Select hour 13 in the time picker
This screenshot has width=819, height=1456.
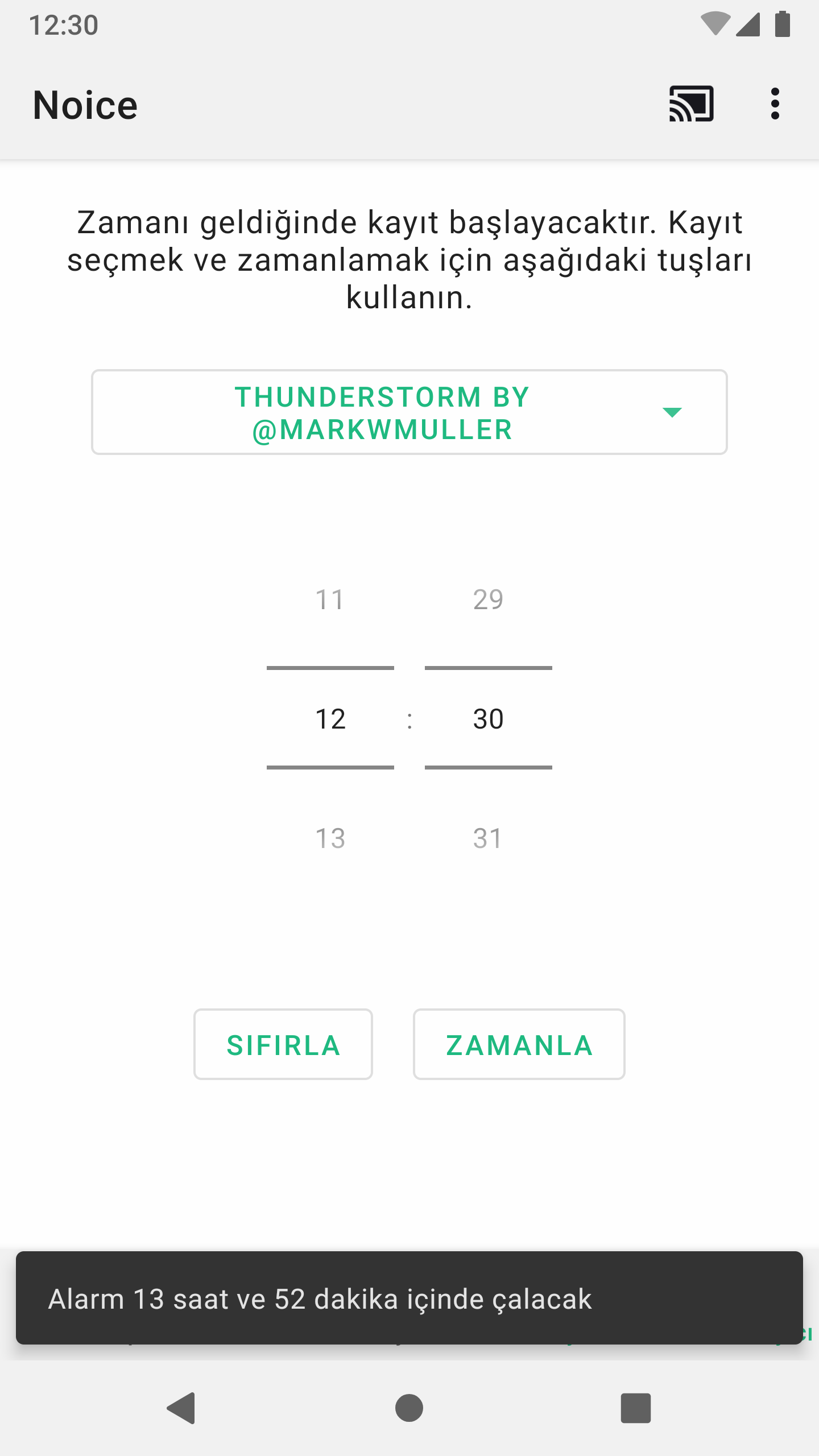[x=330, y=838]
